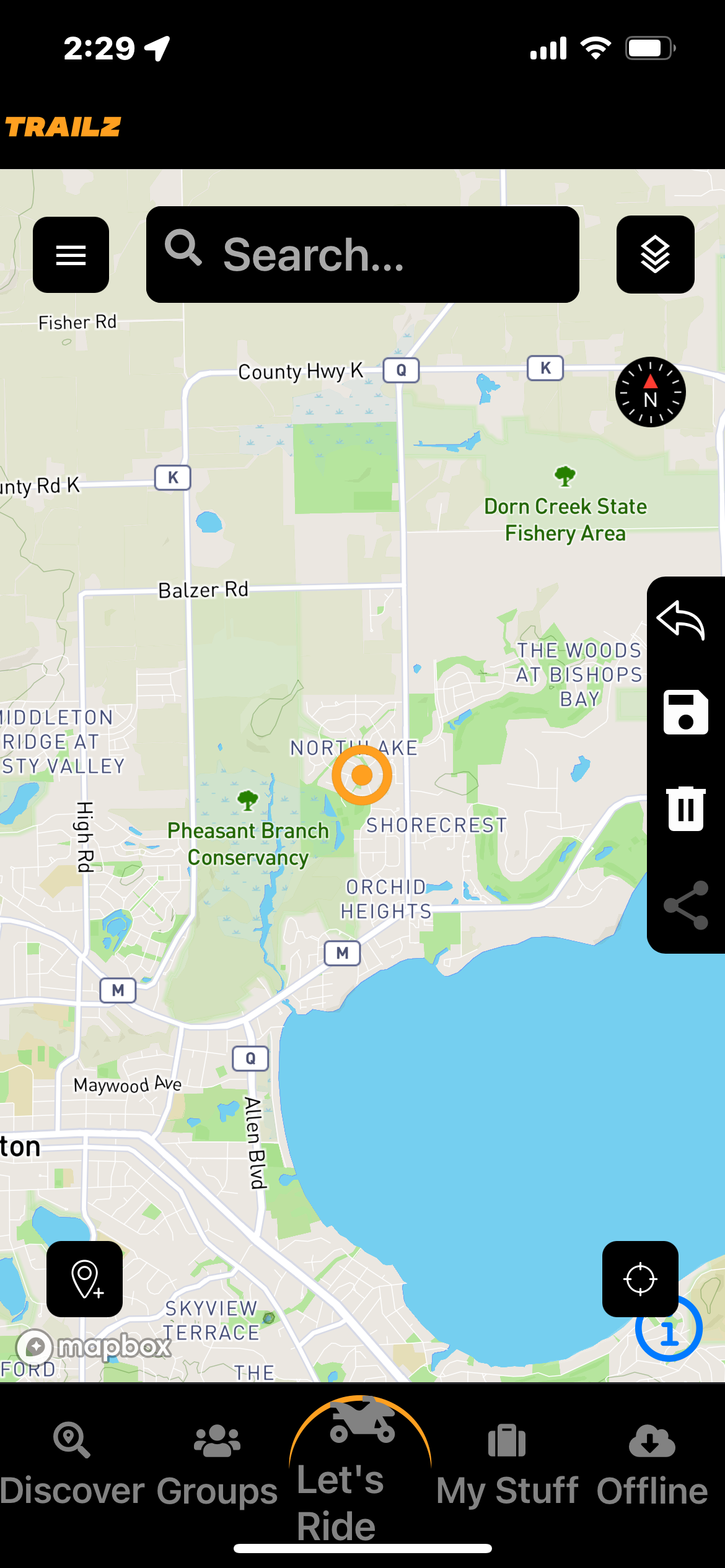Tap the compass to reset north
725x1568 pixels.
coord(650,392)
